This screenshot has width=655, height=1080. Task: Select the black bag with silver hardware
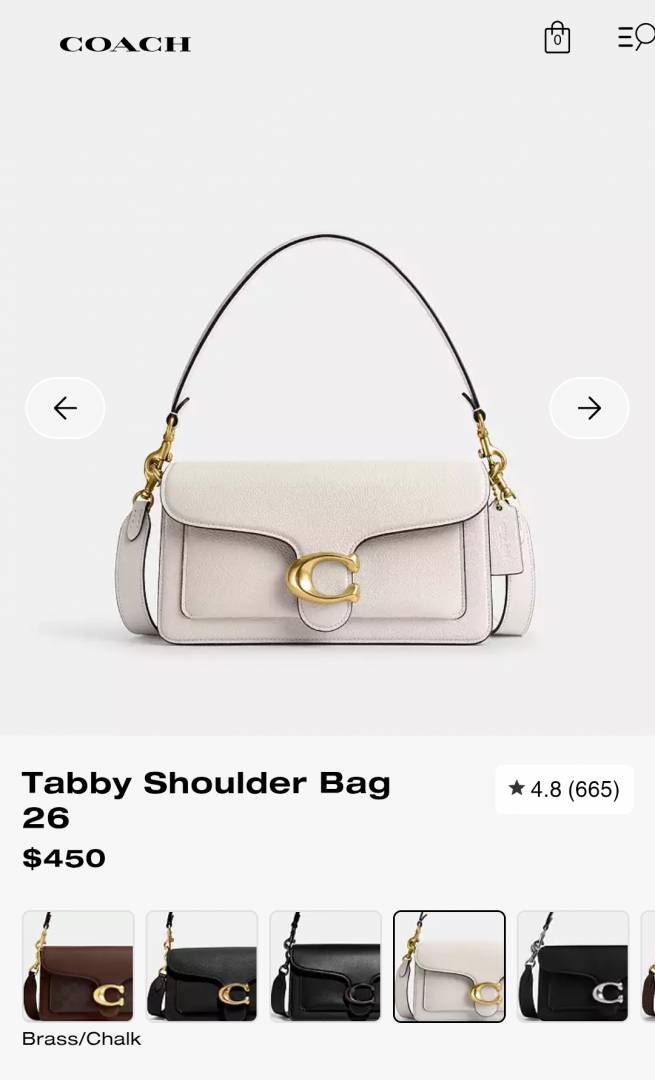pyautogui.click(x=572, y=966)
